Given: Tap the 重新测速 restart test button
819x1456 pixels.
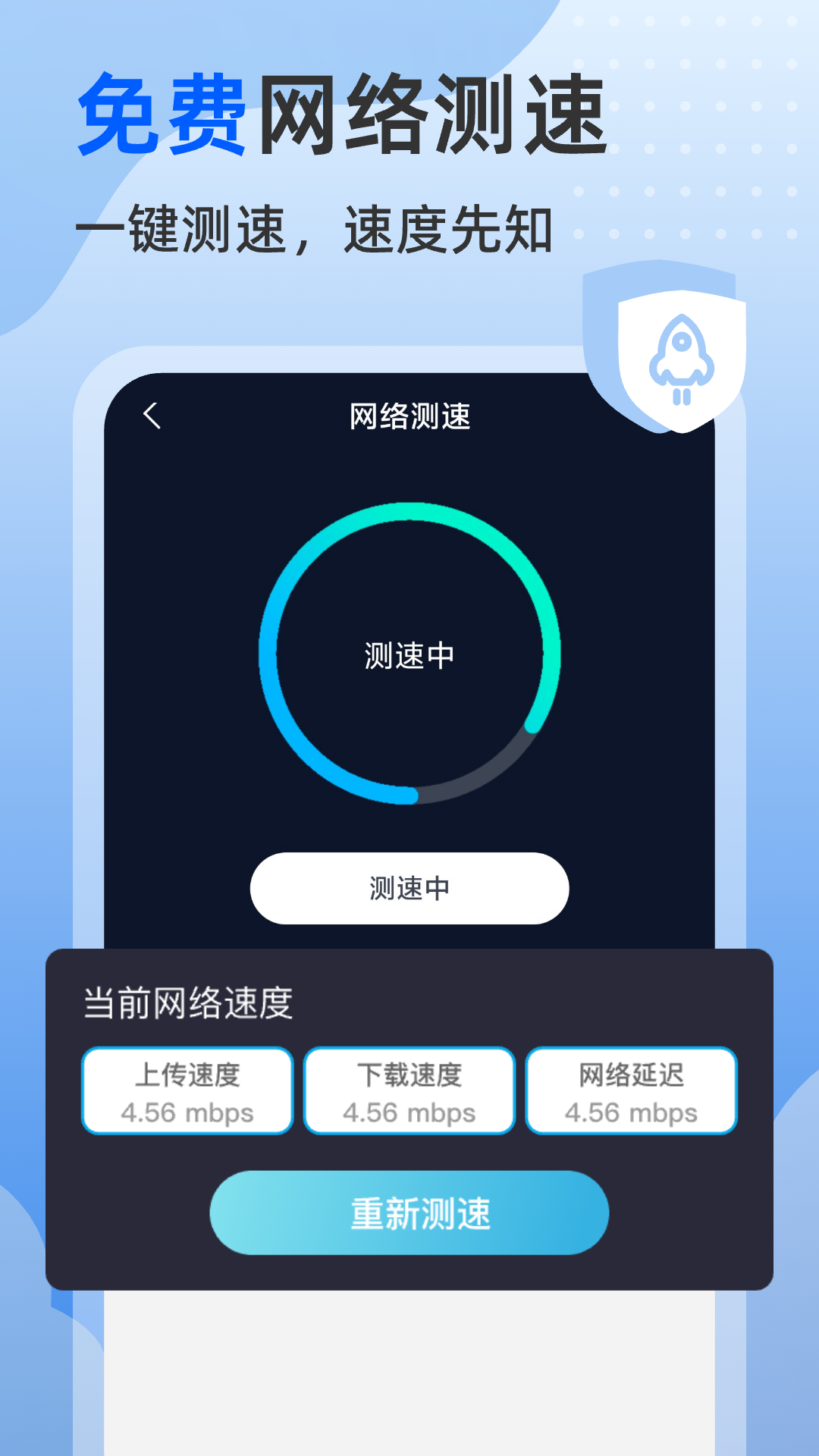Looking at the screenshot, I should click(x=409, y=1212).
